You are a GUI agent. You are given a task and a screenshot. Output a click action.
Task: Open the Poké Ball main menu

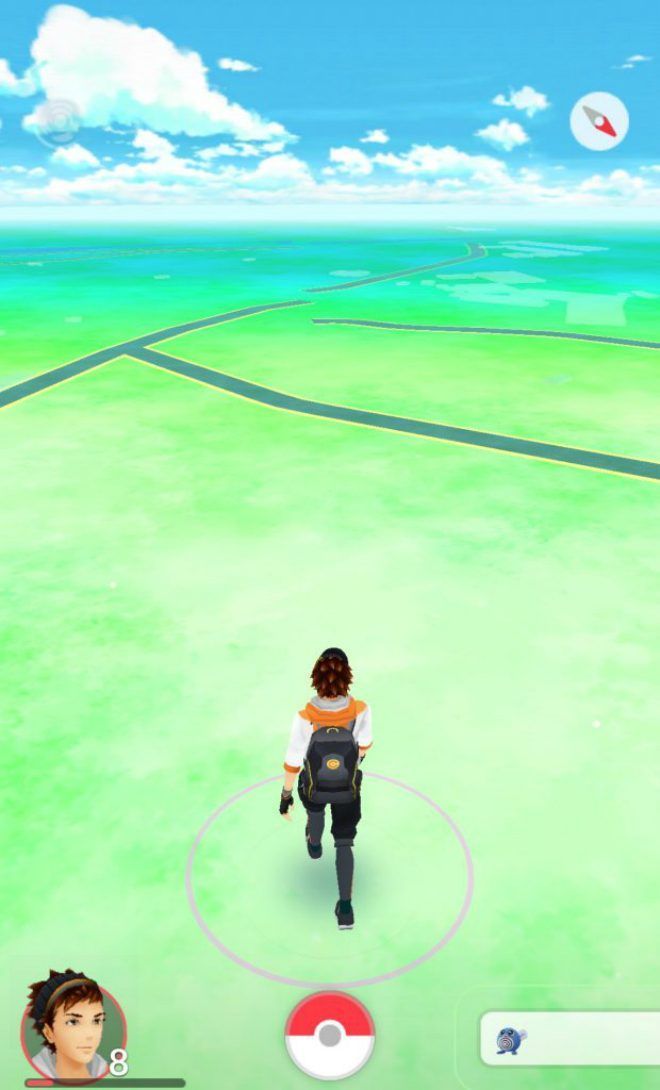point(330,1036)
